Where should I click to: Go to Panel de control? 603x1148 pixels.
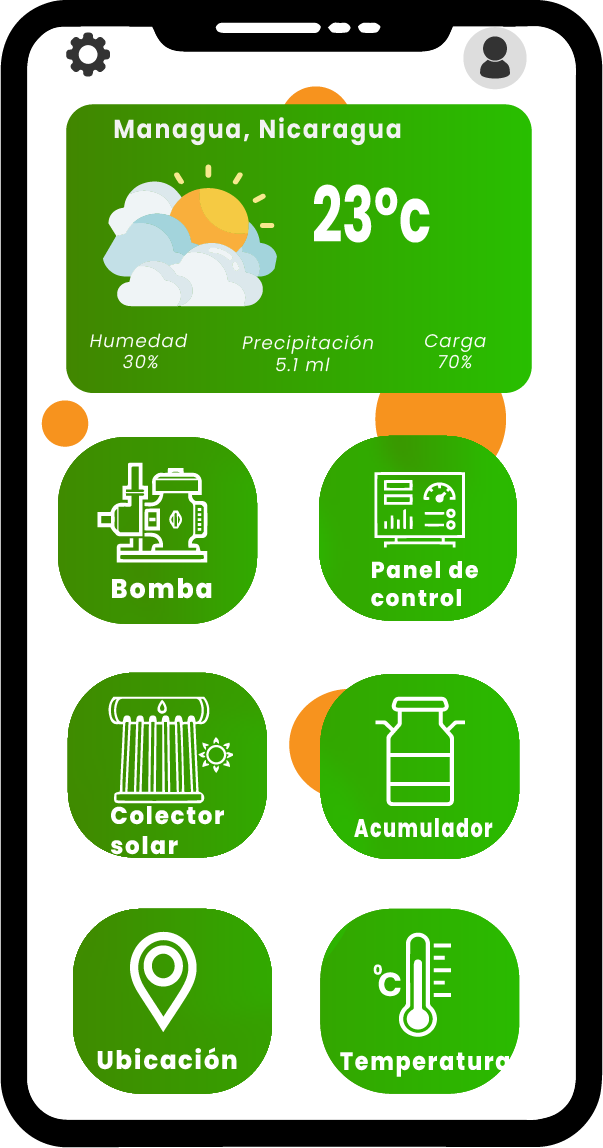pyautogui.click(x=418, y=529)
